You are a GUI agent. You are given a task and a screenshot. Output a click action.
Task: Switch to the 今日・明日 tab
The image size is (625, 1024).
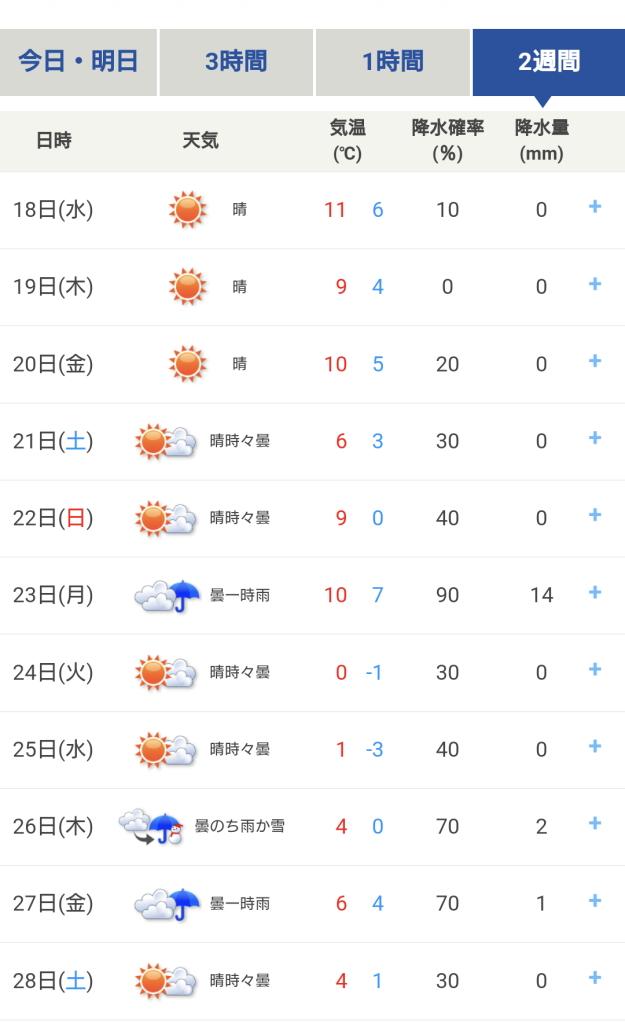[x=78, y=62]
